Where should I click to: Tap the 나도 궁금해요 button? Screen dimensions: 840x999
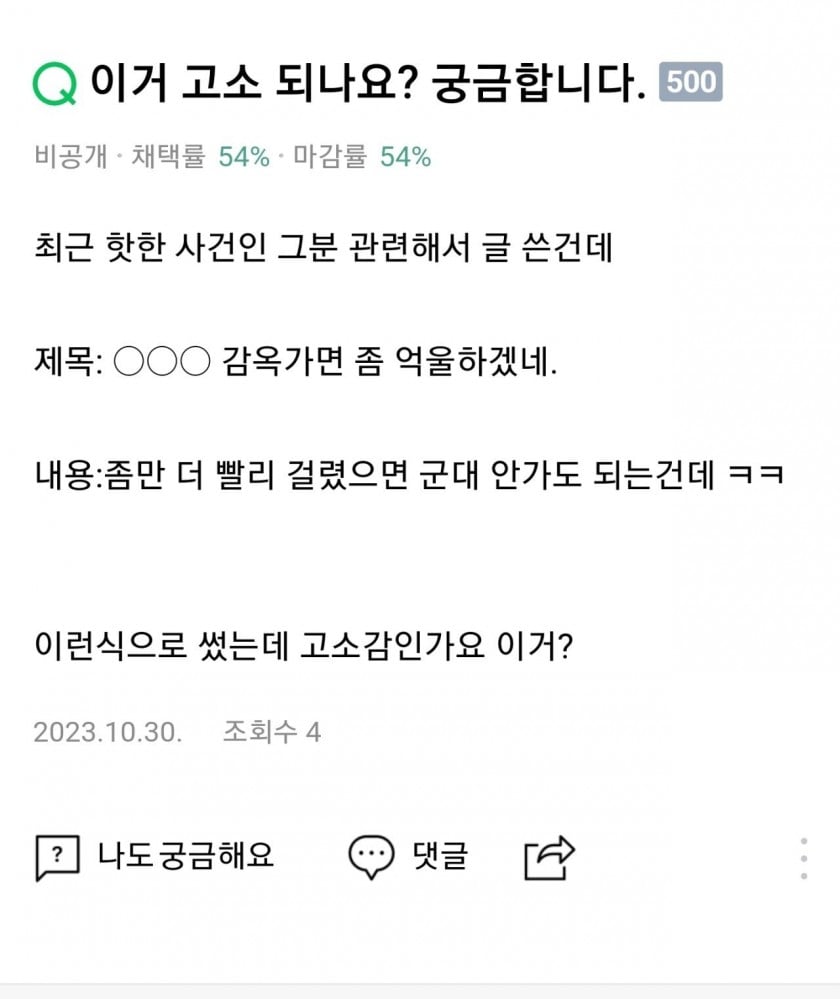pyautogui.click(x=155, y=856)
